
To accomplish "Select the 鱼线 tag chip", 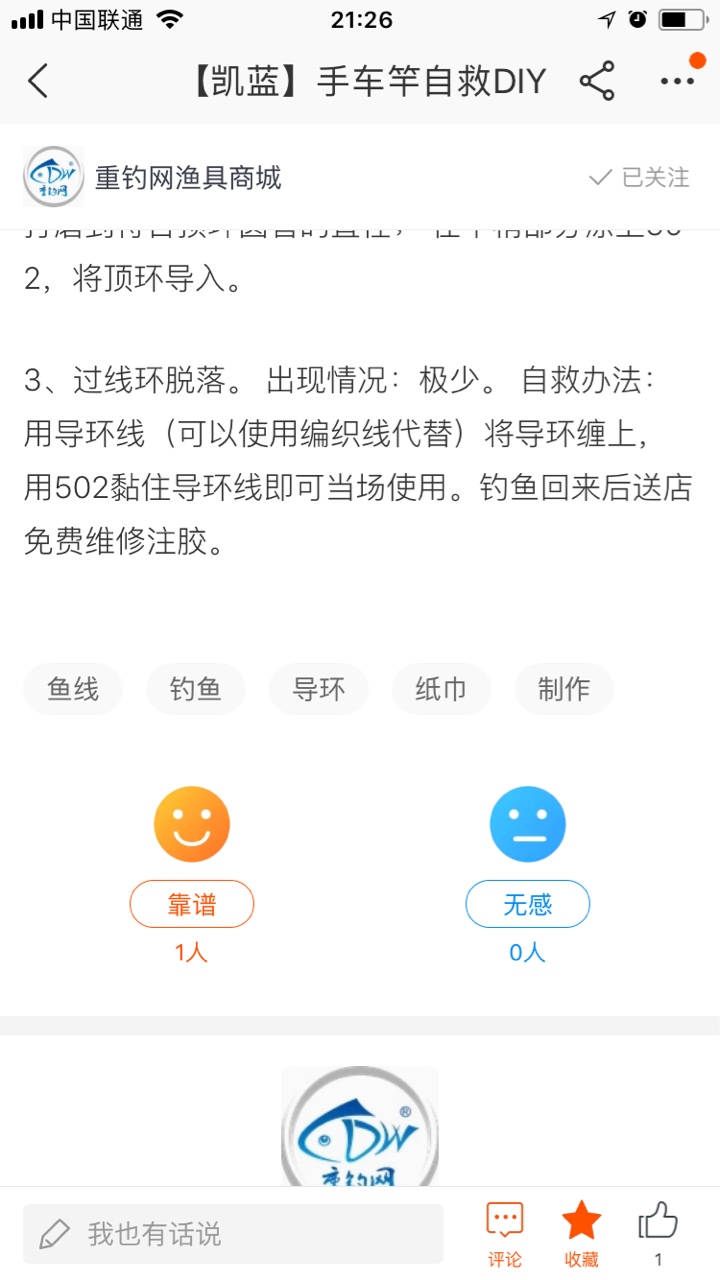I will tap(73, 689).
